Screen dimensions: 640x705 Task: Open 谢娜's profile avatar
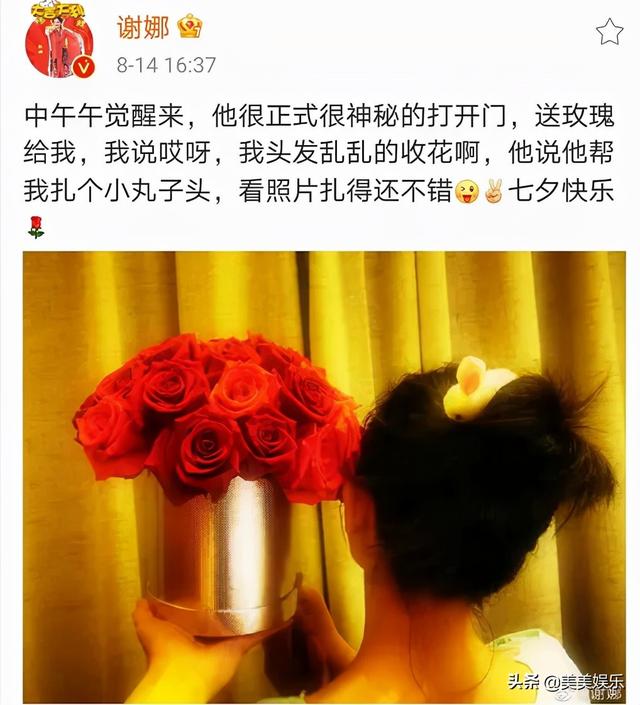(x=59, y=42)
